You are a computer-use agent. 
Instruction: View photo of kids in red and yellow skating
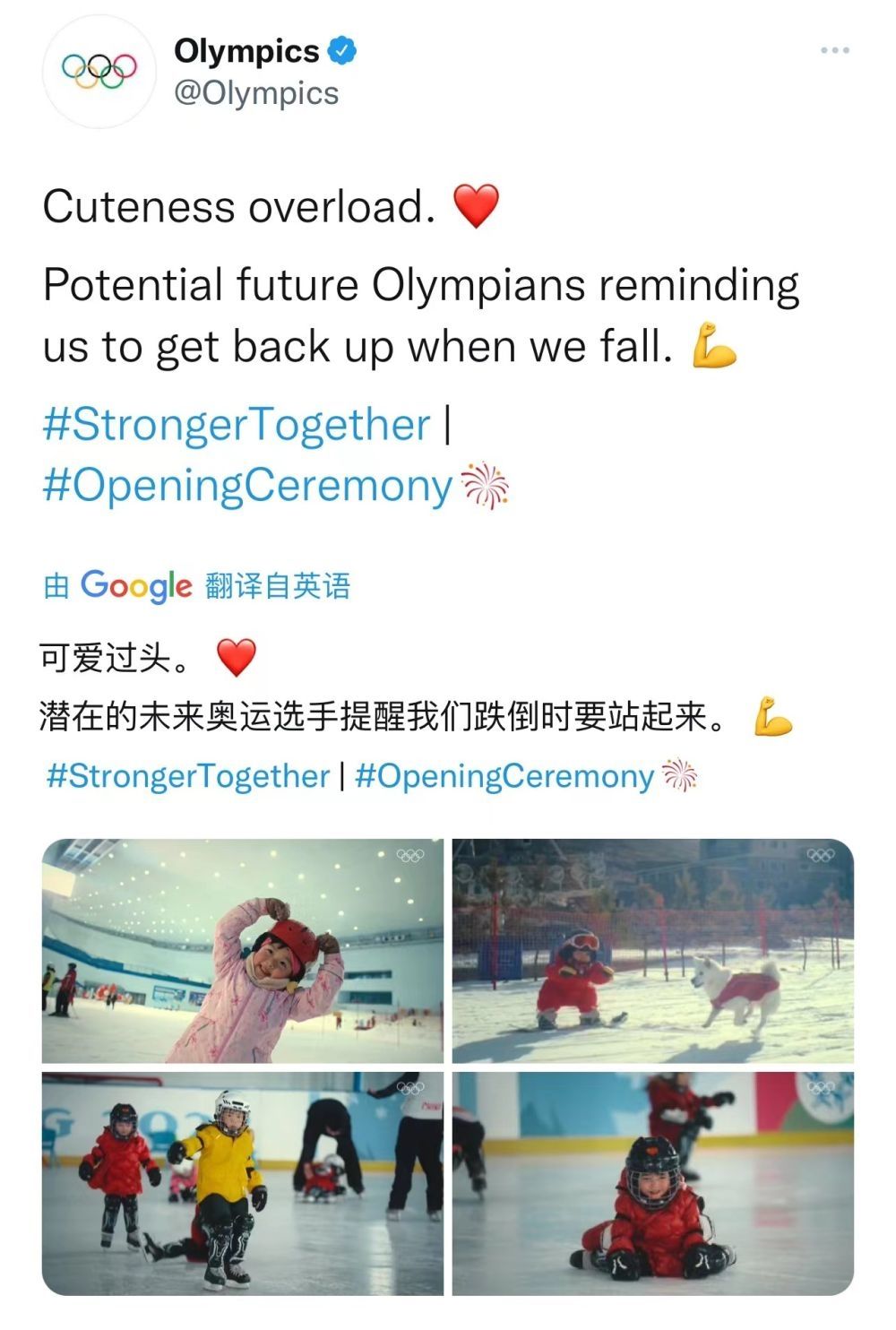(243, 1183)
